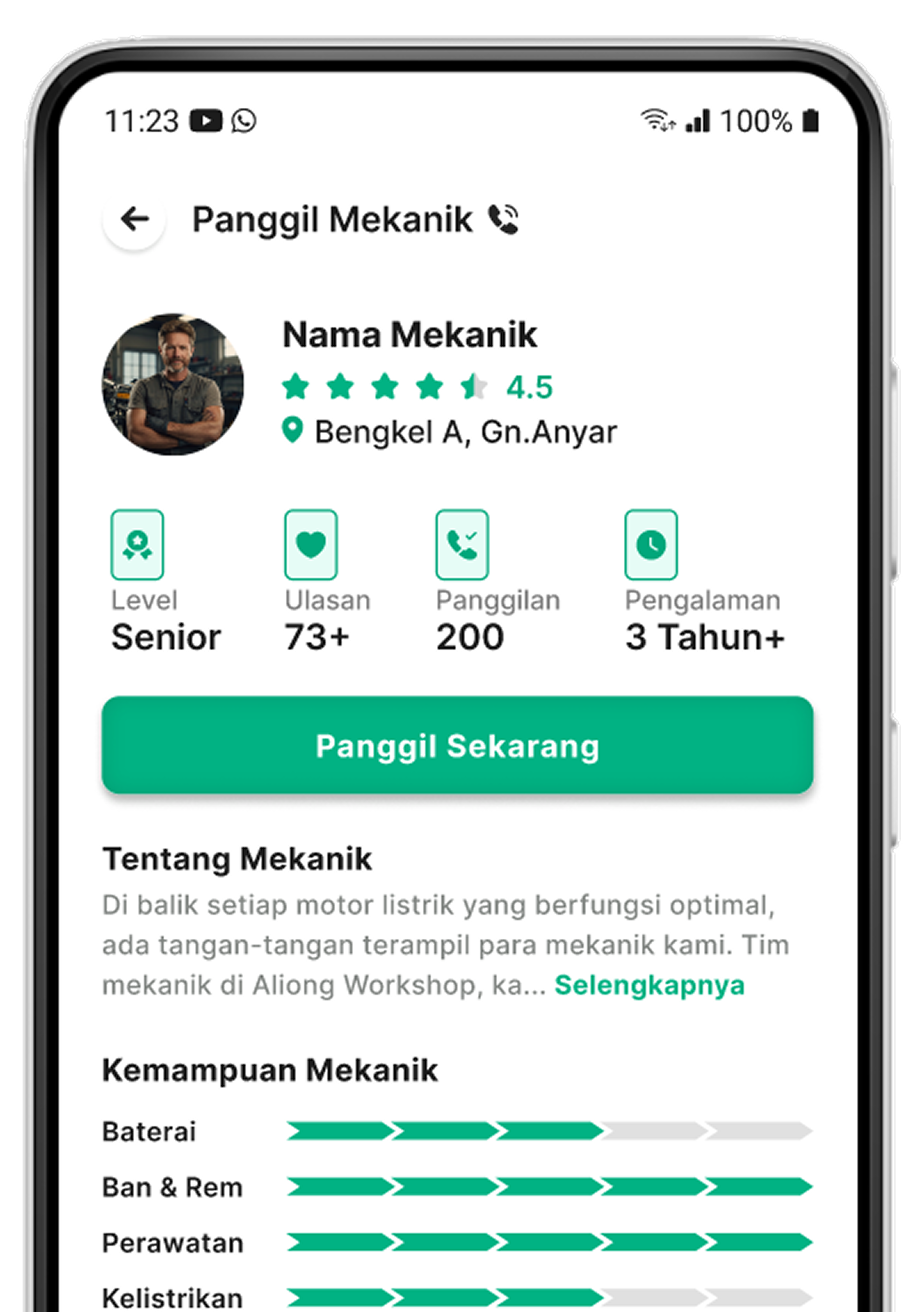
Task: Expand description via Selengkapnya link
Action: tap(649, 985)
